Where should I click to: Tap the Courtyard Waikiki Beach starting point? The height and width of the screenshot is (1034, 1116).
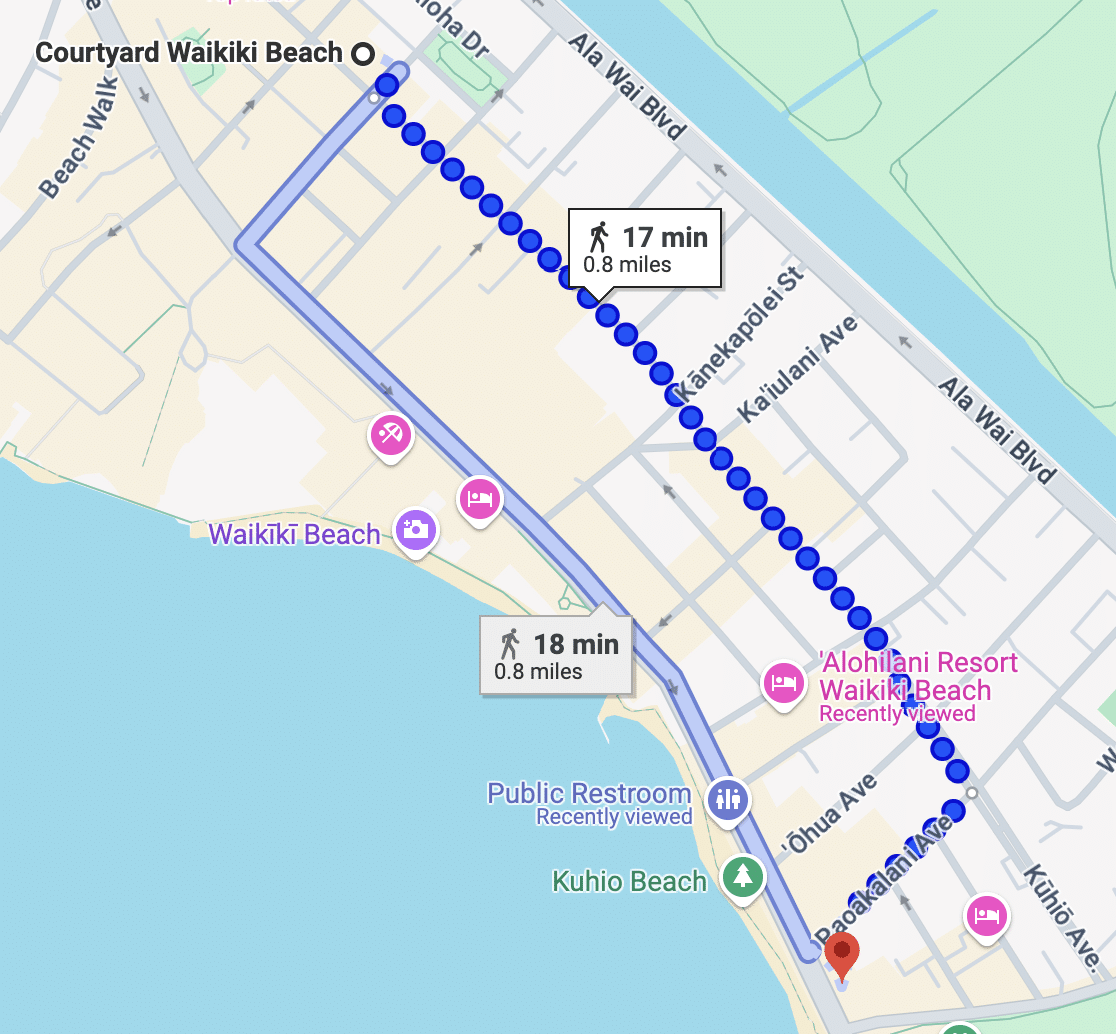point(362,54)
